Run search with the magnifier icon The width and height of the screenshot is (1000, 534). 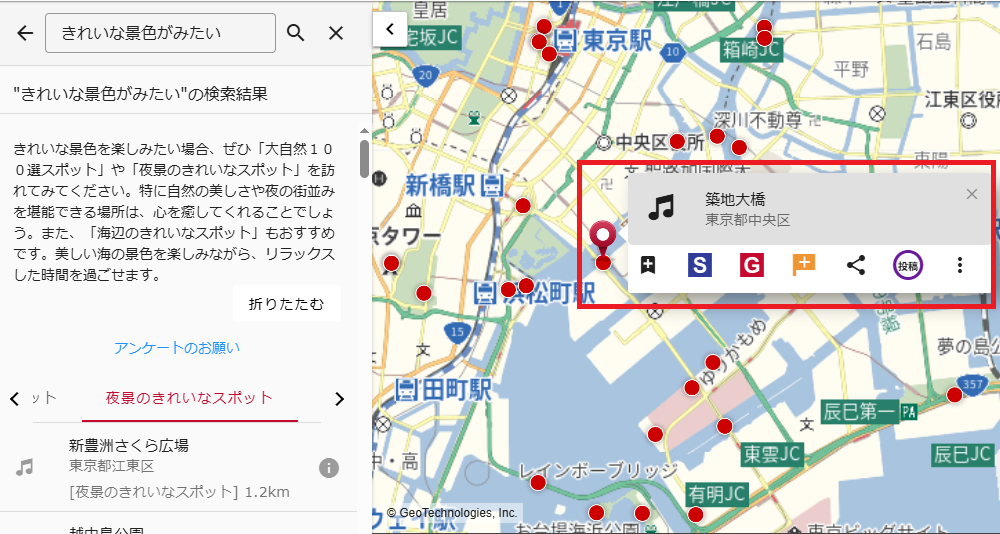pyautogui.click(x=295, y=33)
